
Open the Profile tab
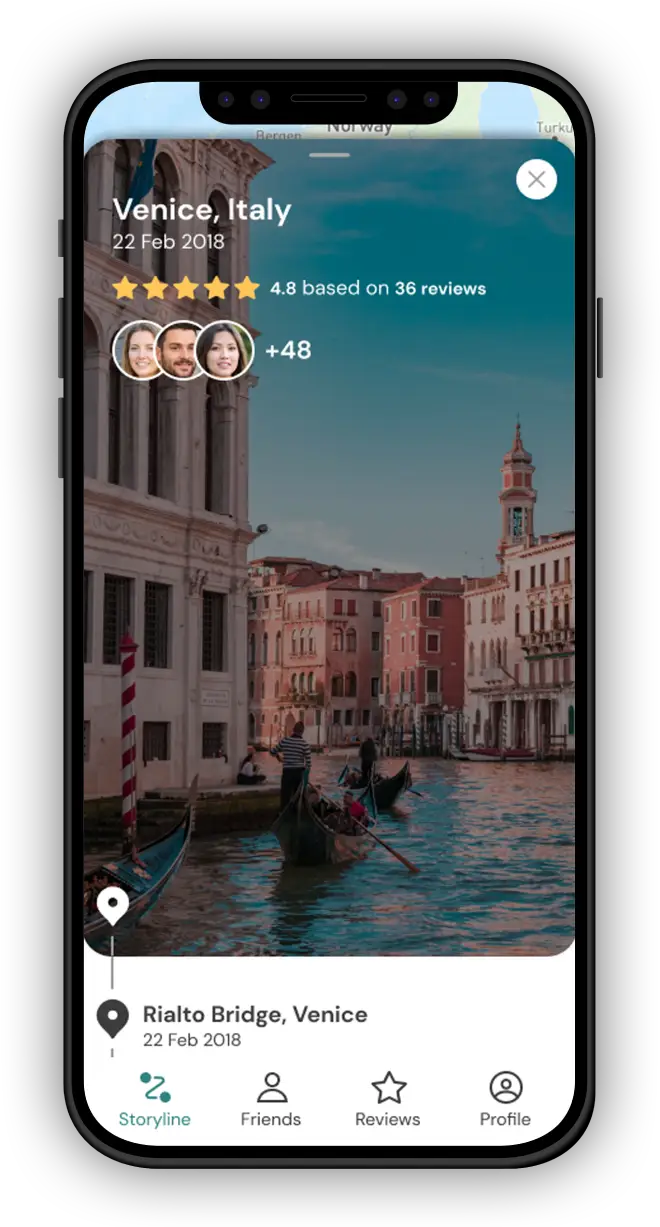pyautogui.click(x=505, y=1098)
